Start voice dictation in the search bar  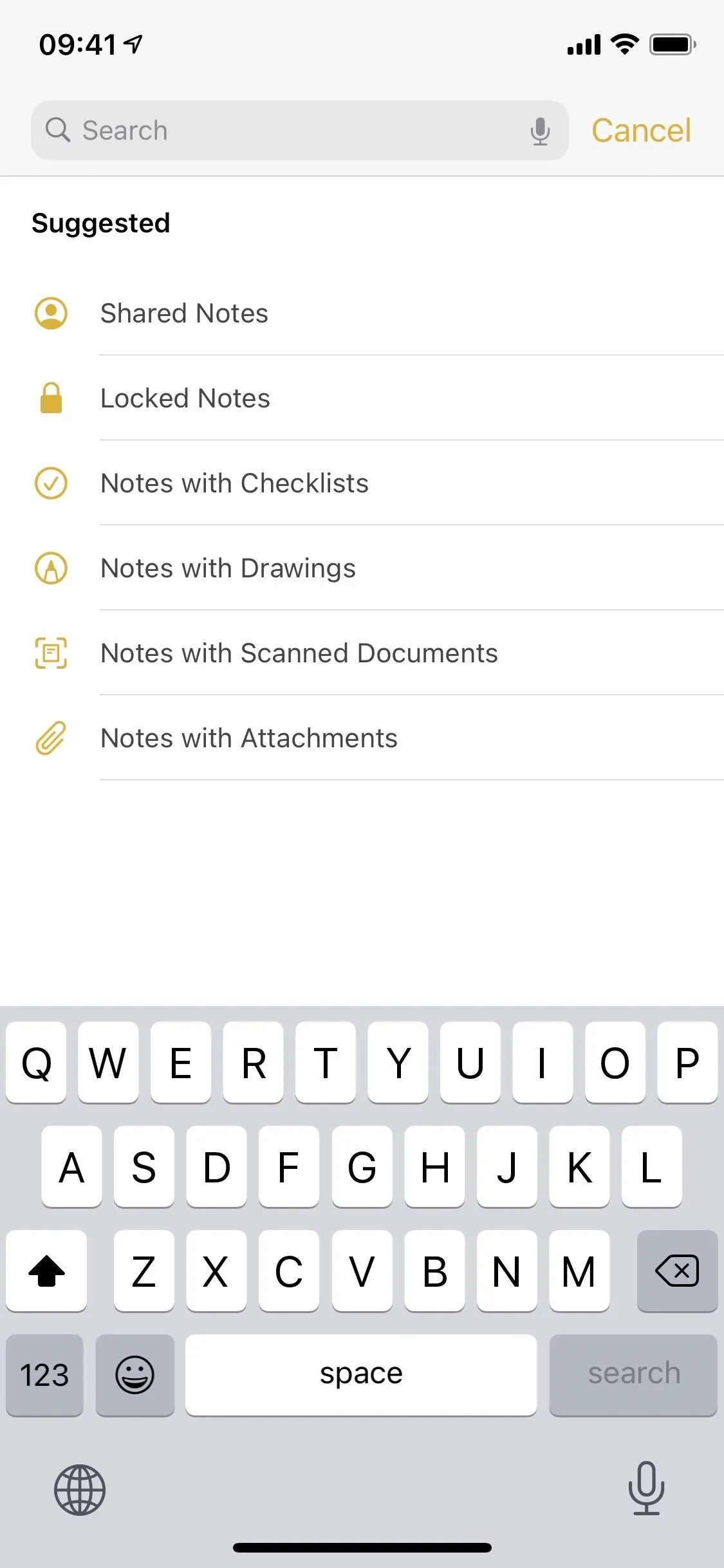(540, 131)
